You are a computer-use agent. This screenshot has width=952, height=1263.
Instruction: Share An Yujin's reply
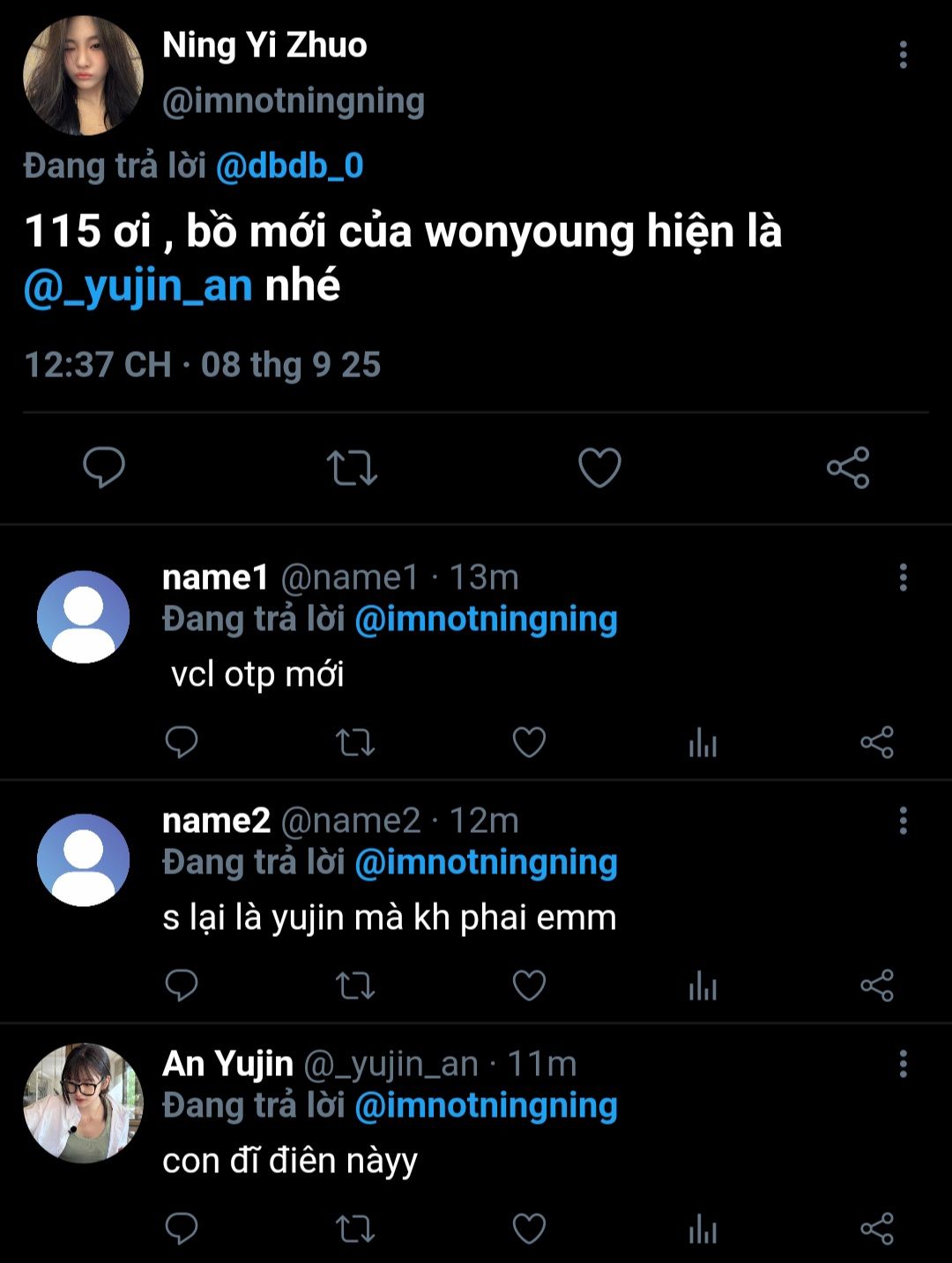(877, 1229)
